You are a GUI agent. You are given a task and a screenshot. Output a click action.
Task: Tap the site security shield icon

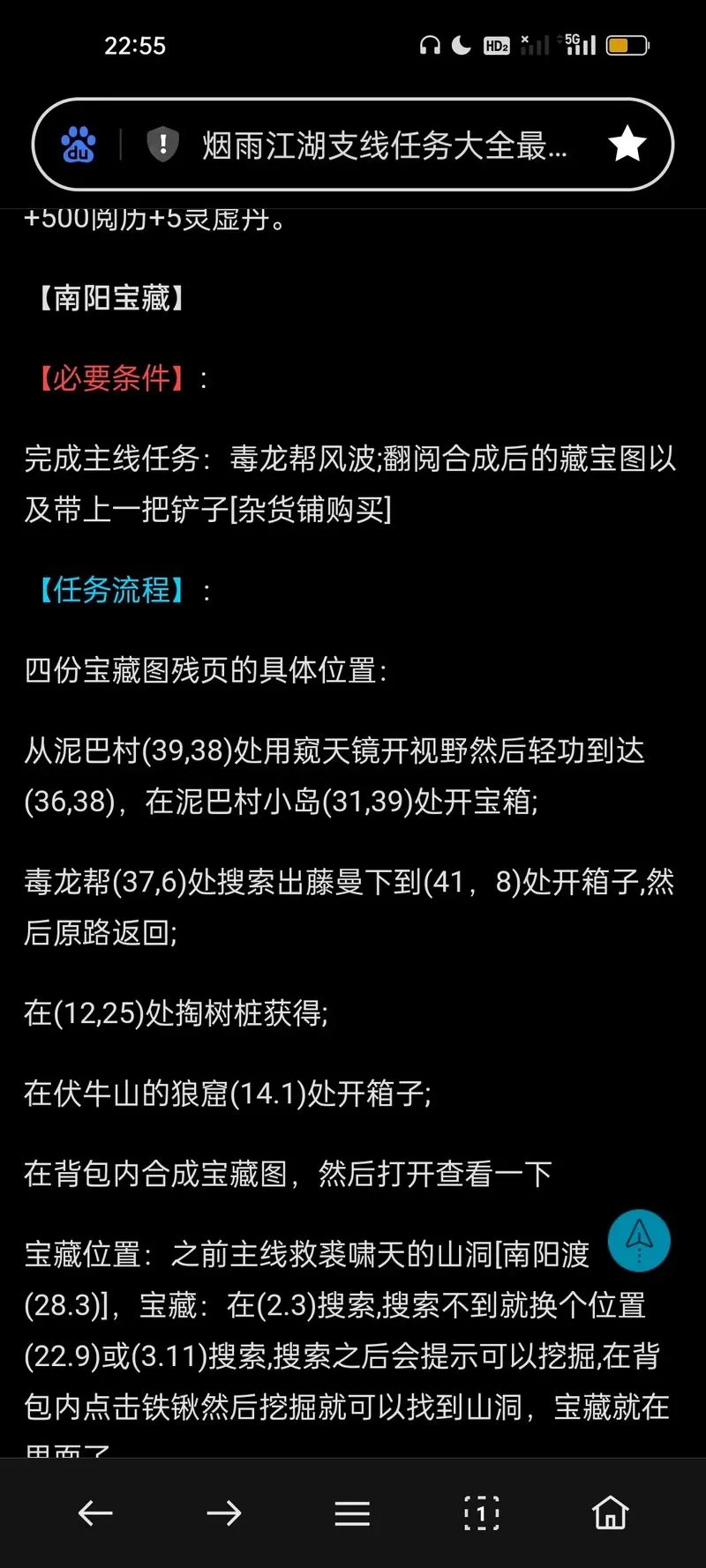(x=161, y=144)
